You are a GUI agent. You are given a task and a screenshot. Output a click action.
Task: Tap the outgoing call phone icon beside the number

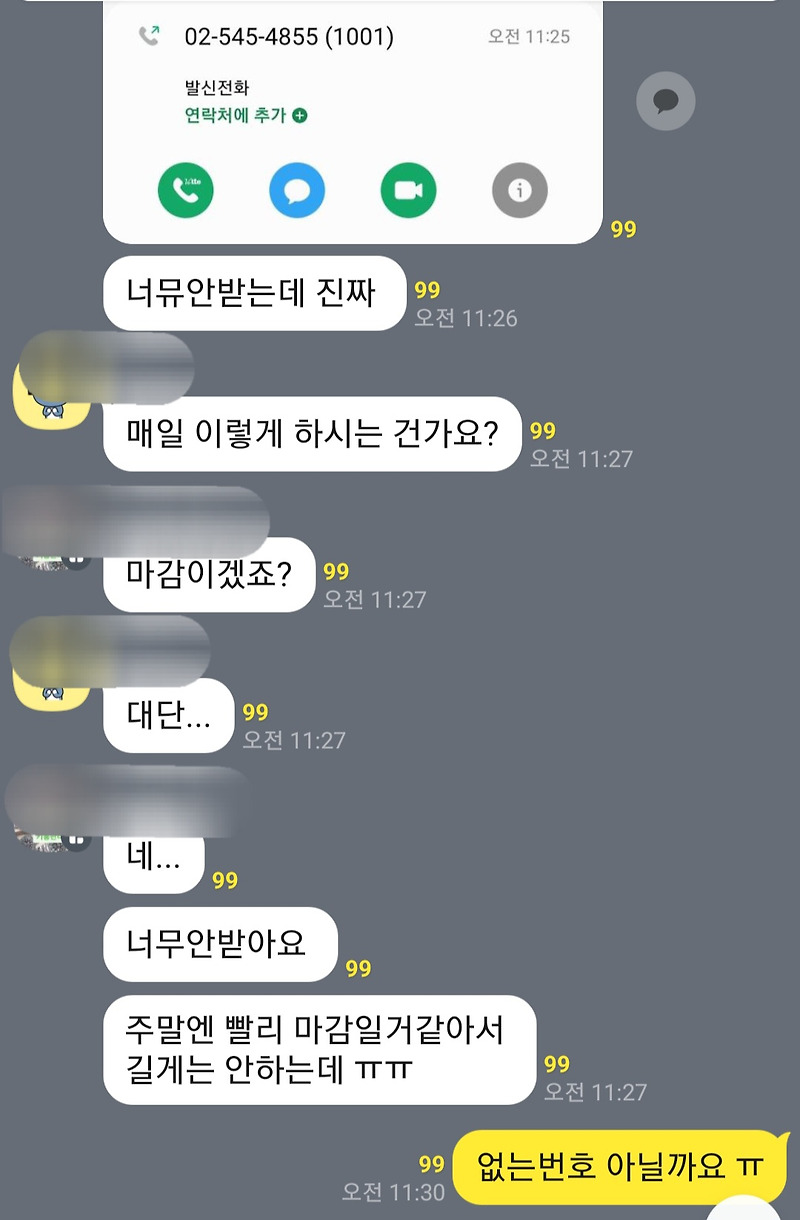tap(150, 38)
